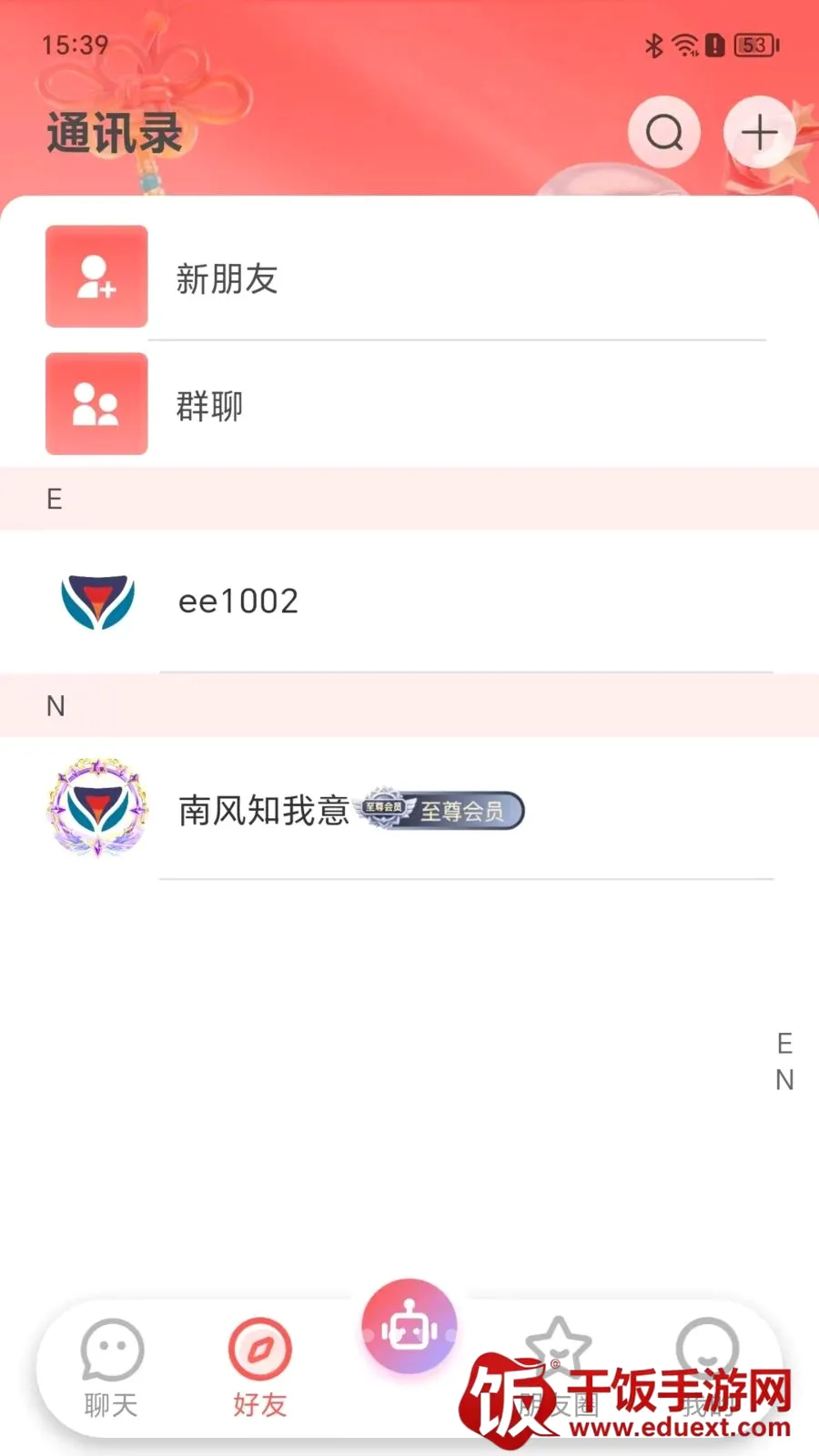Open contact ee1002
Viewport: 819px width, 1456px height.
click(x=409, y=602)
